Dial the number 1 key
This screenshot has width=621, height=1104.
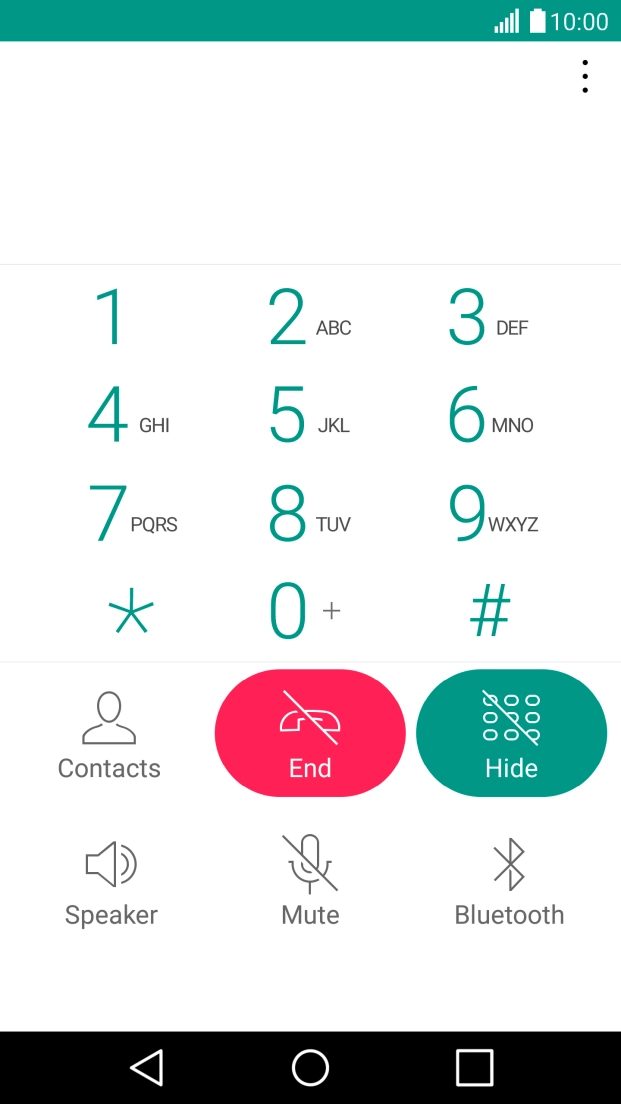click(x=109, y=317)
